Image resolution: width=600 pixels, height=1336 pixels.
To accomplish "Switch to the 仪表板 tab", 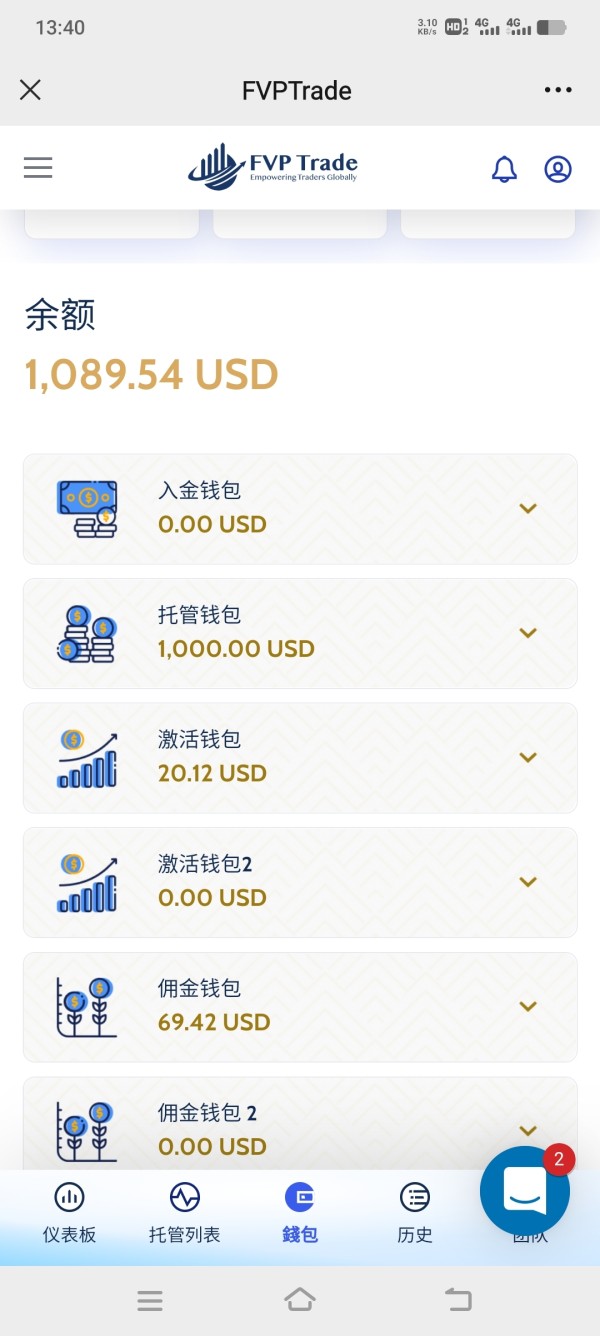I will 69,1212.
